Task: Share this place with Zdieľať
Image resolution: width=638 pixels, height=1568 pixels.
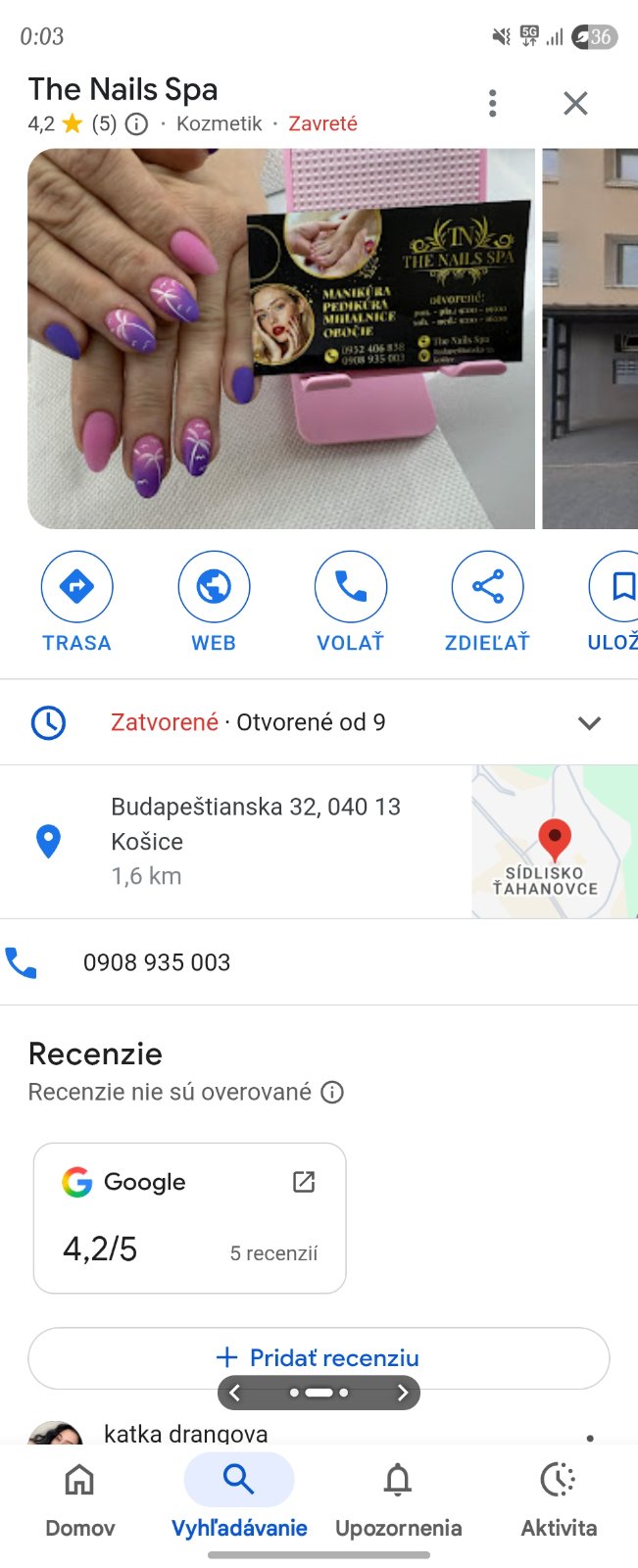Action: point(487,602)
